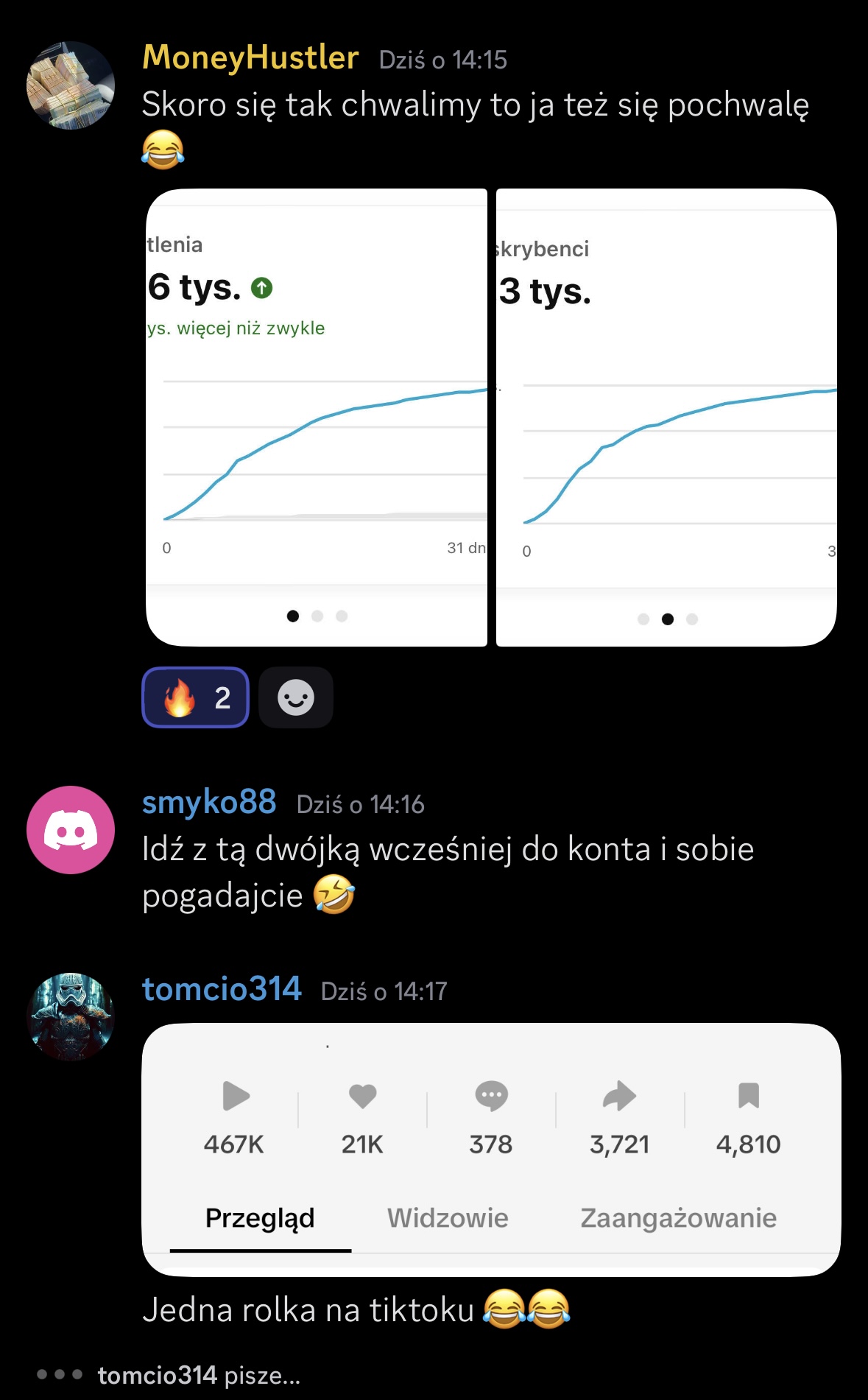View MoneyHustler's profile via avatar
The image size is (868, 1400).
pos(71,85)
